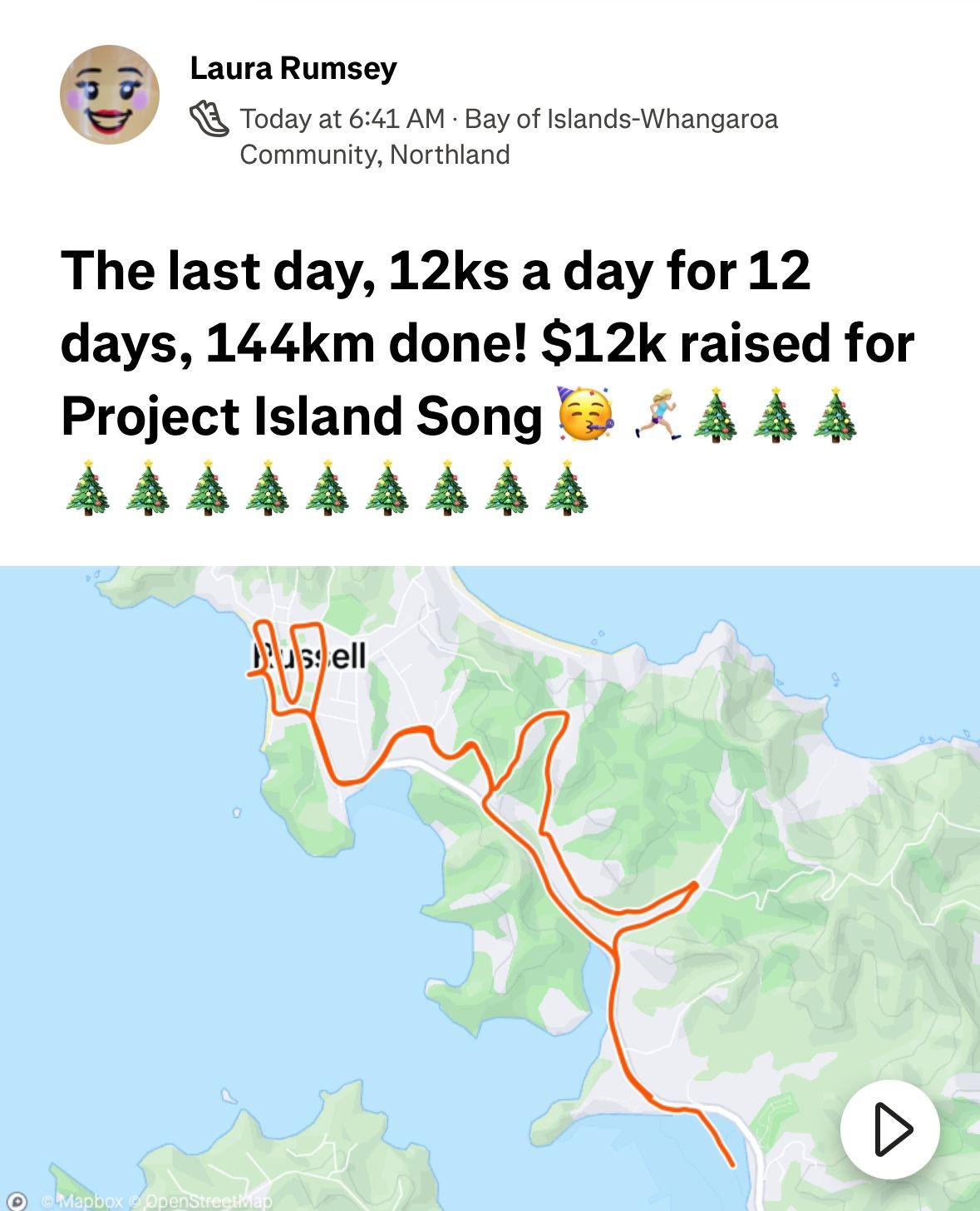The width and height of the screenshot is (980, 1211).
Task: Open Laura Rumsey's profile picture
Action: point(110,95)
